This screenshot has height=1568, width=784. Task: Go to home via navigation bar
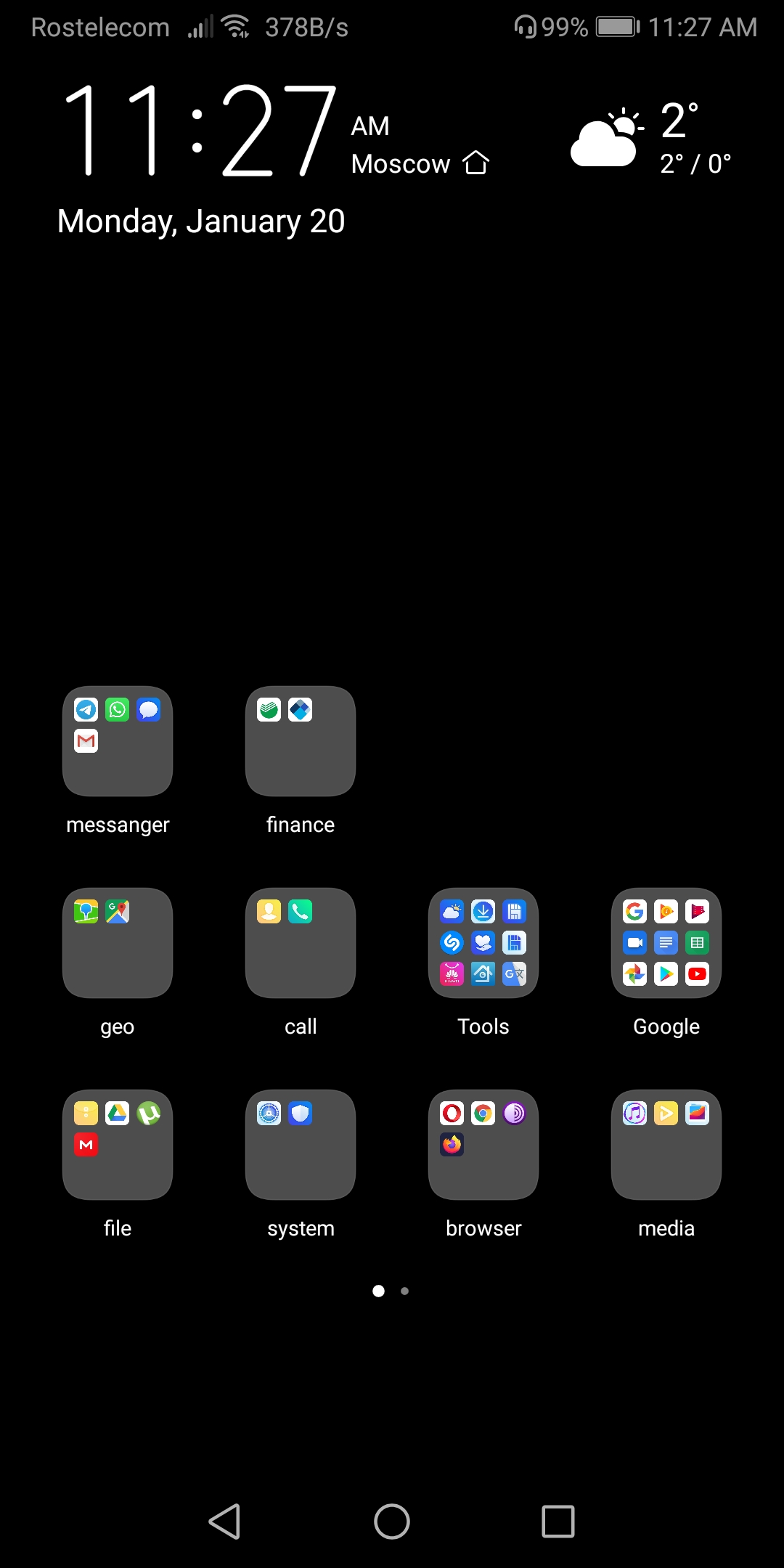point(392,1521)
